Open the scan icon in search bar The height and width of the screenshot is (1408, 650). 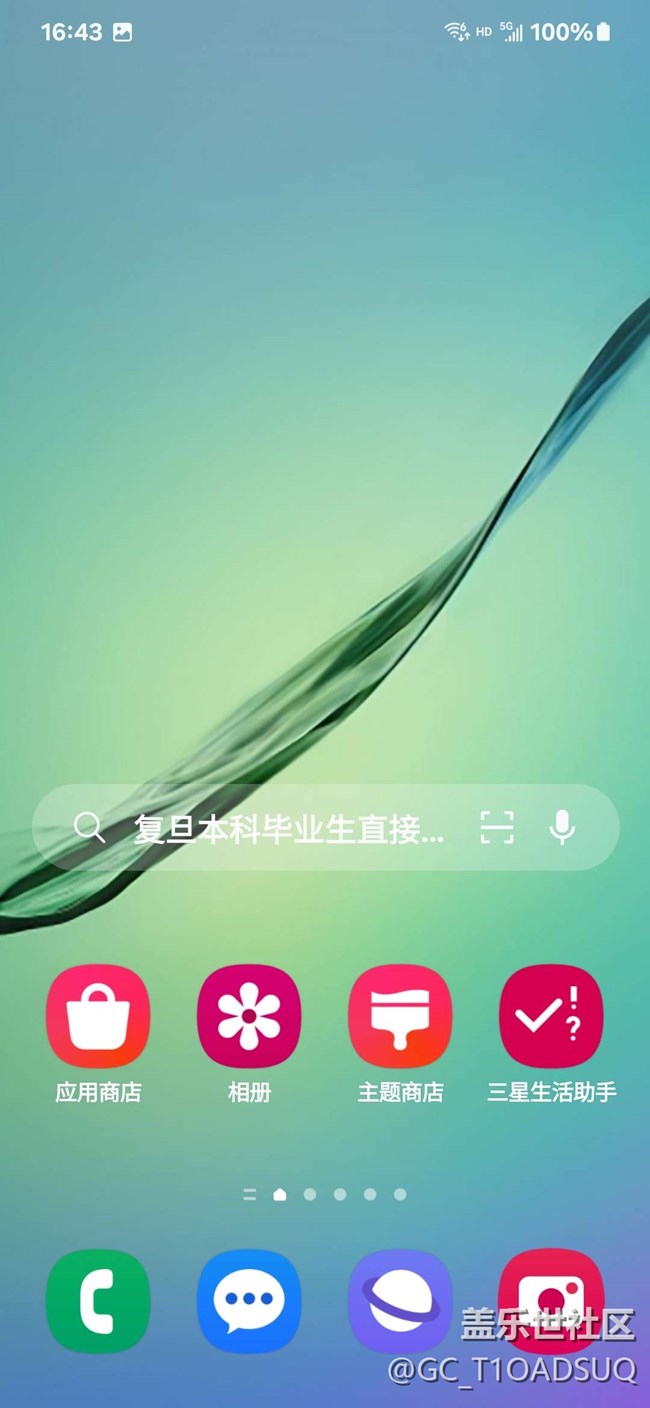497,828
